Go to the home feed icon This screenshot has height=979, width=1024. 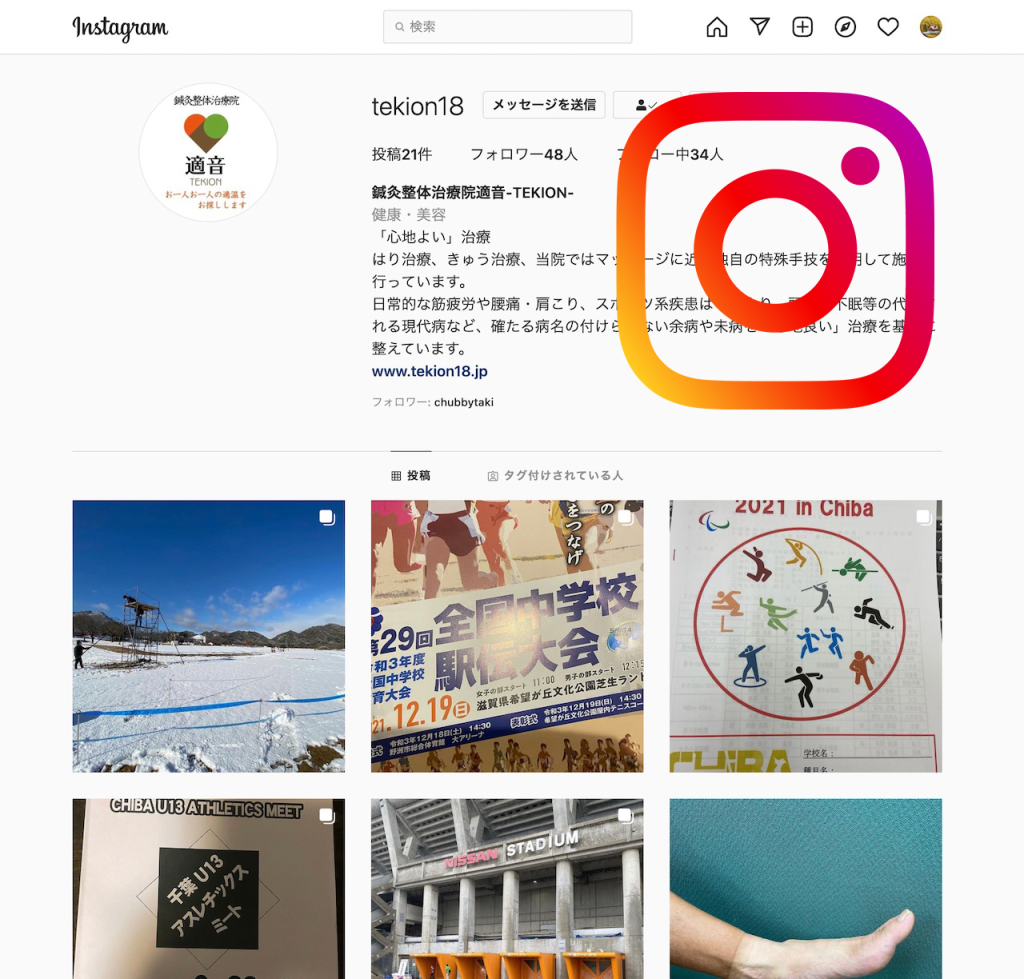tap(717, 27)
